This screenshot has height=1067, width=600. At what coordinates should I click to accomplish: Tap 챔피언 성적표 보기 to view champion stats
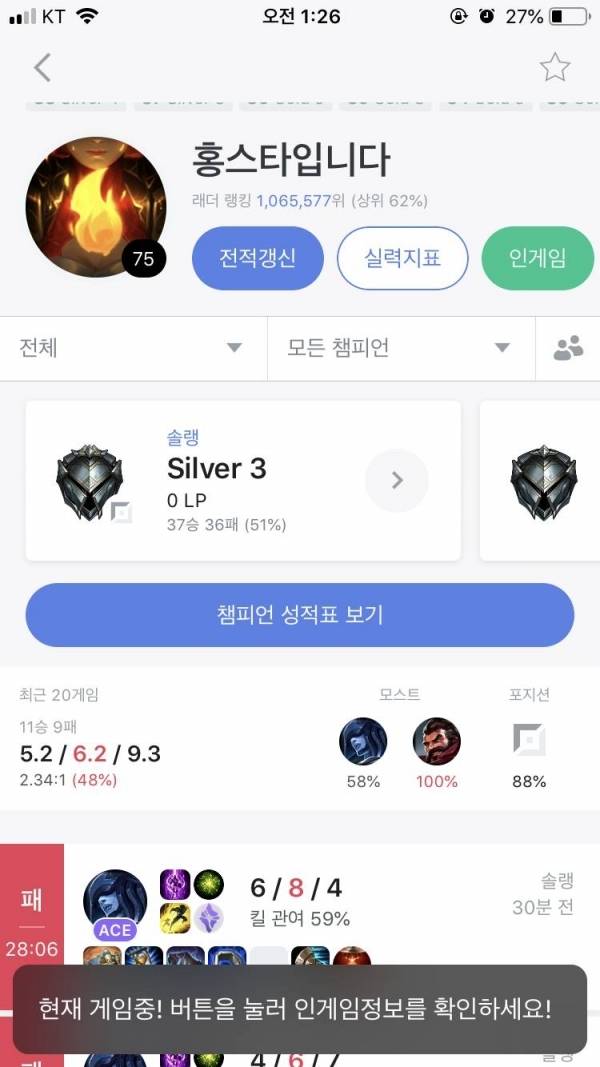point(300,615)
